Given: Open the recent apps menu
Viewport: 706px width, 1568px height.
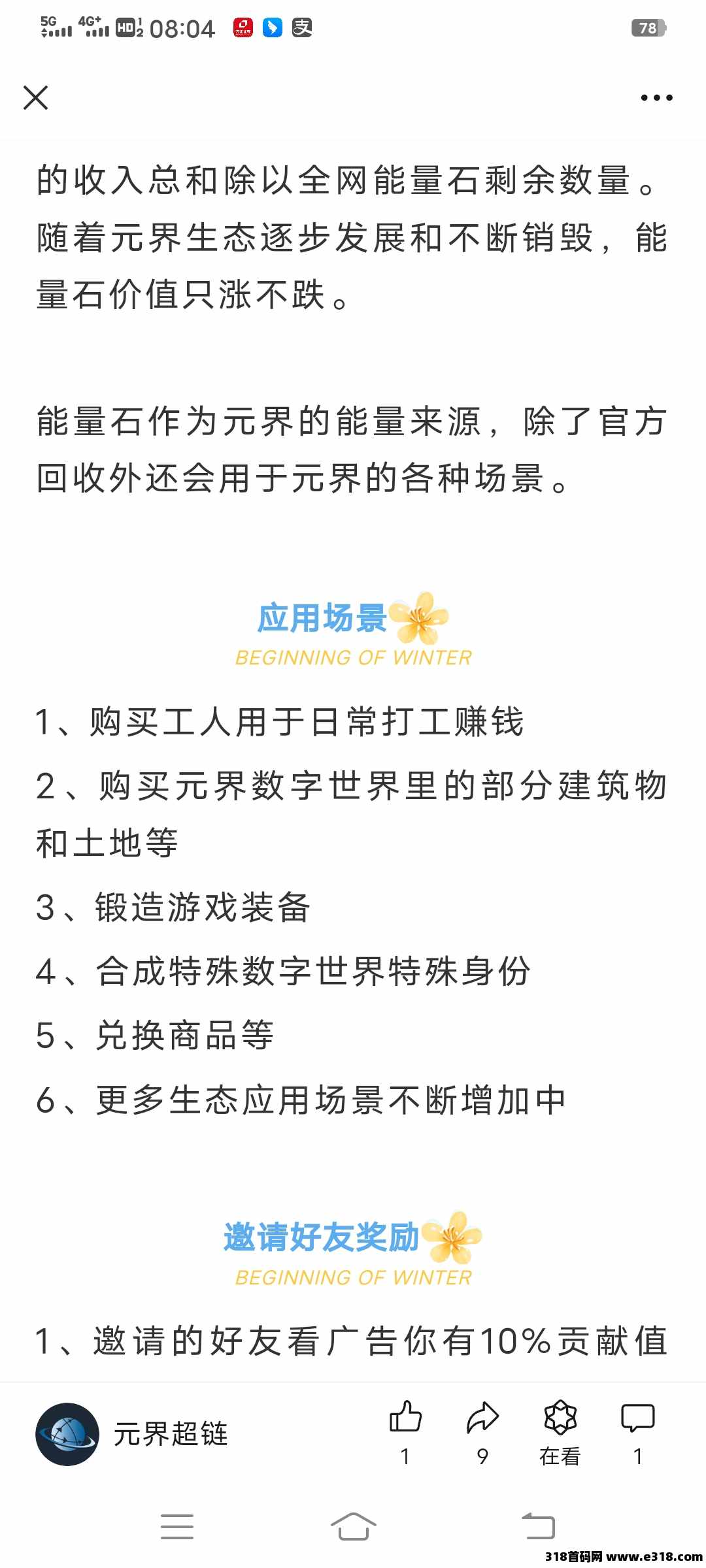Looking at the screenshot, I should [x=177, y=1527].
